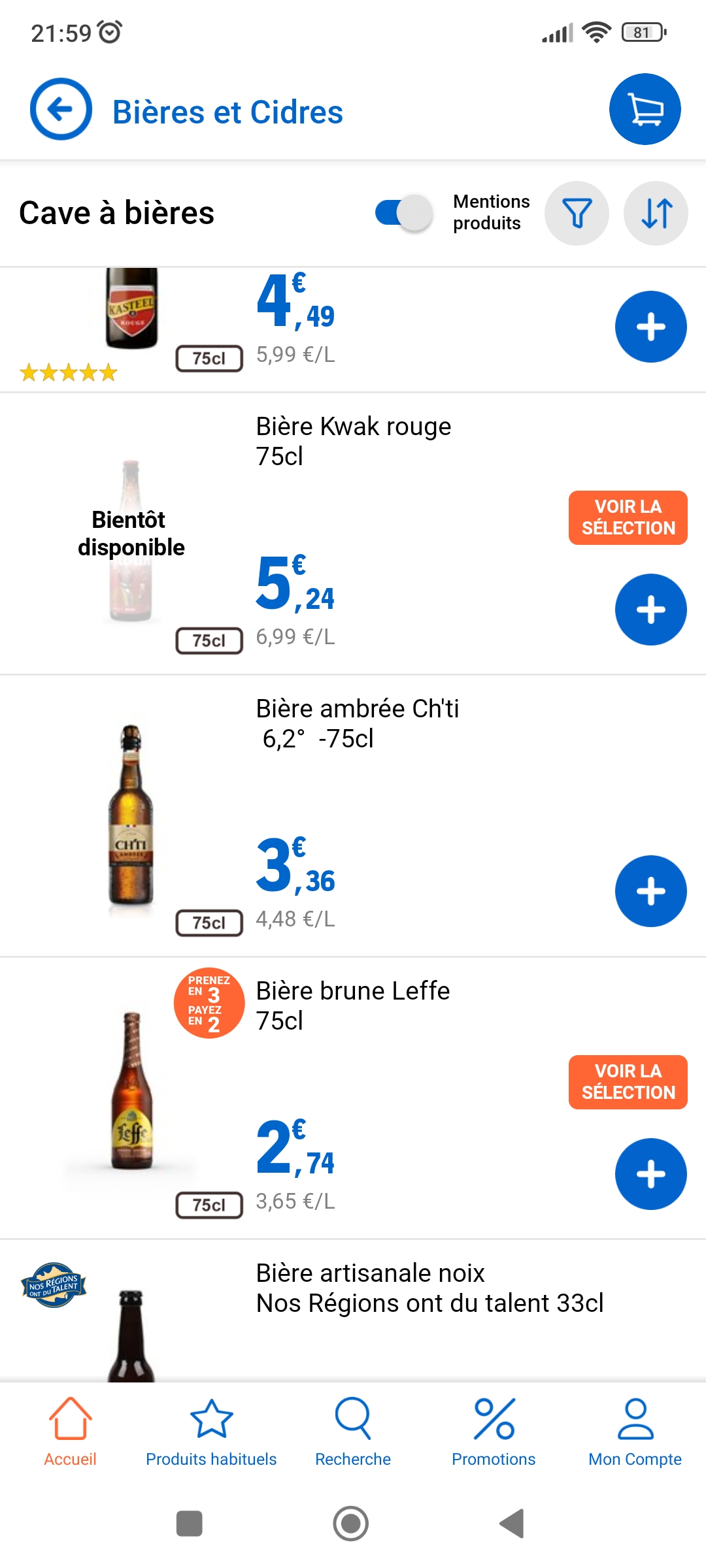Open the sort order options
Image resolution: width=706 pixels, height=1568 pixels.
(656, 213)
